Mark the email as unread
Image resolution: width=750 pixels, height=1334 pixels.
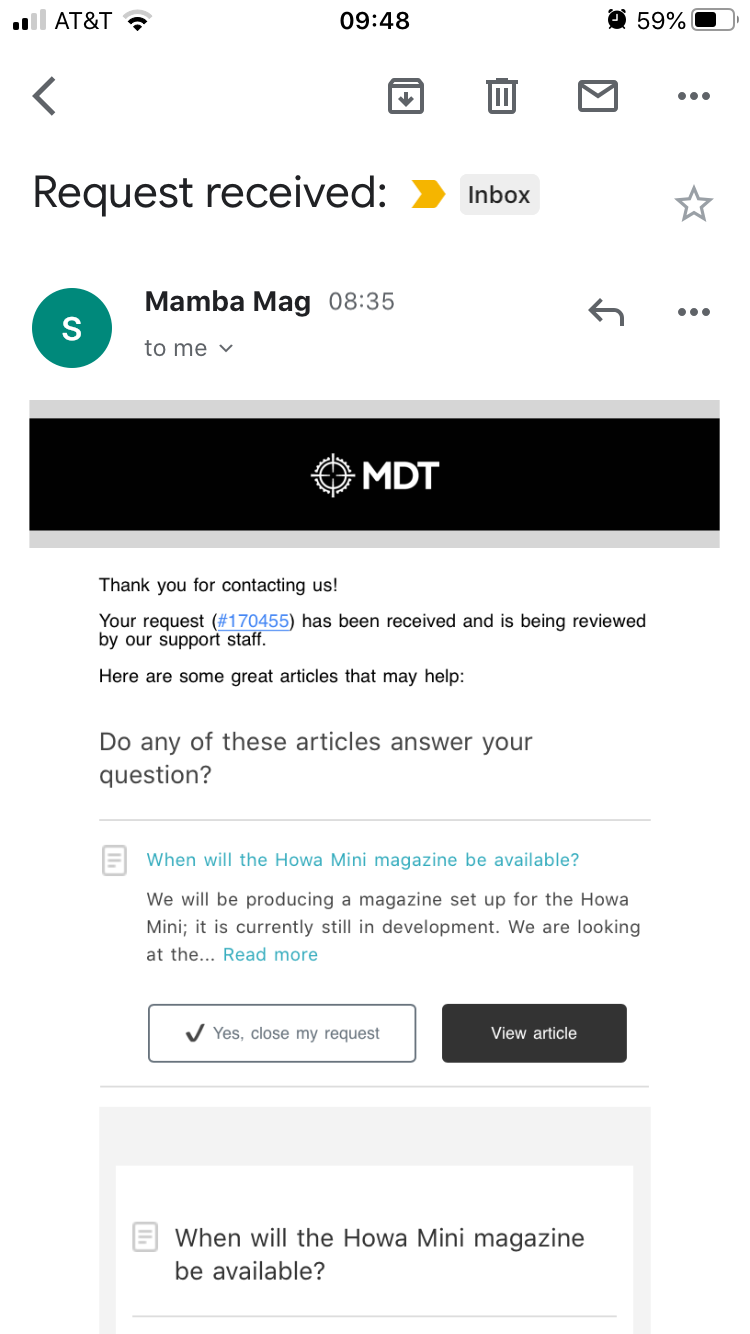pyautogui.click(x=598, y=96)
